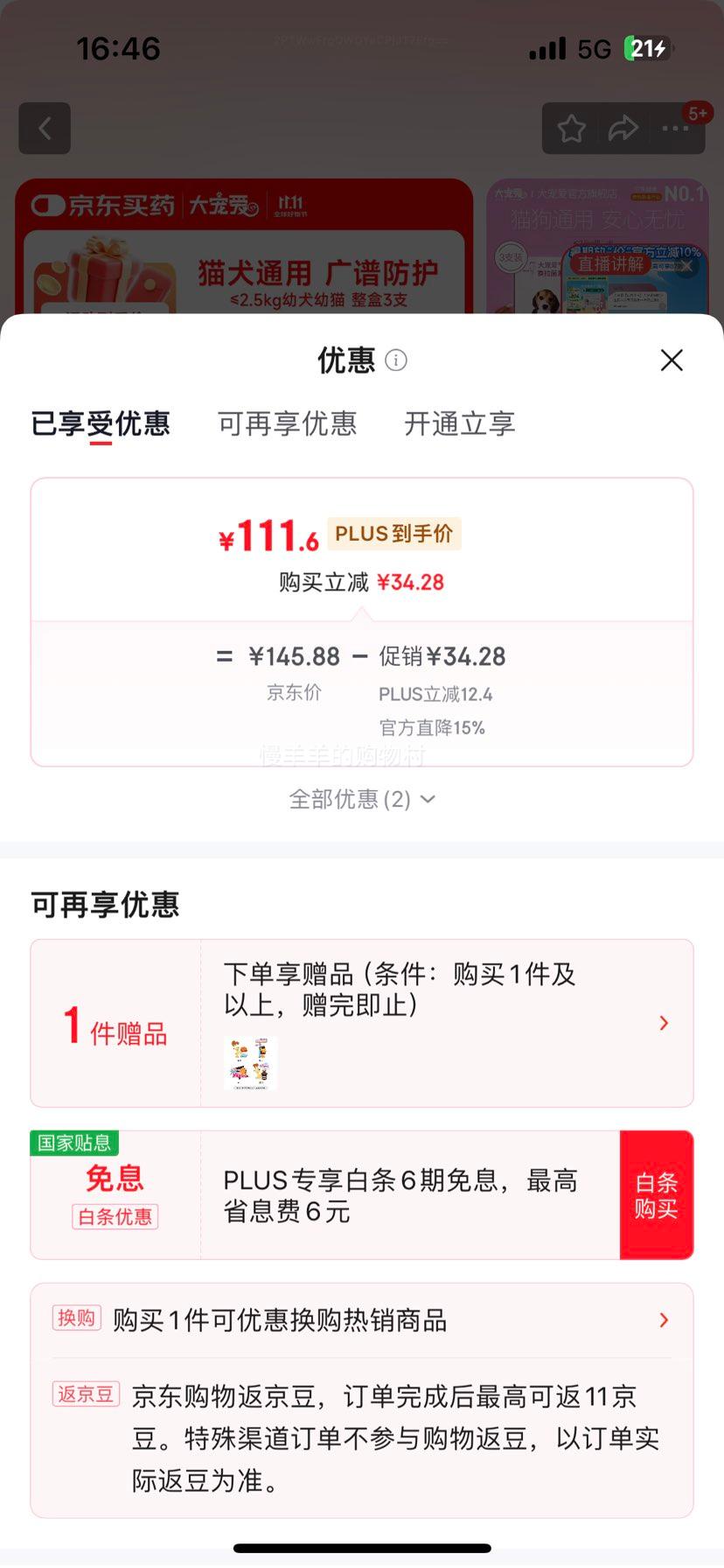Tap the back arrow in top left
The height and width of the screenshot is (1568, 724).
[45, 128]
